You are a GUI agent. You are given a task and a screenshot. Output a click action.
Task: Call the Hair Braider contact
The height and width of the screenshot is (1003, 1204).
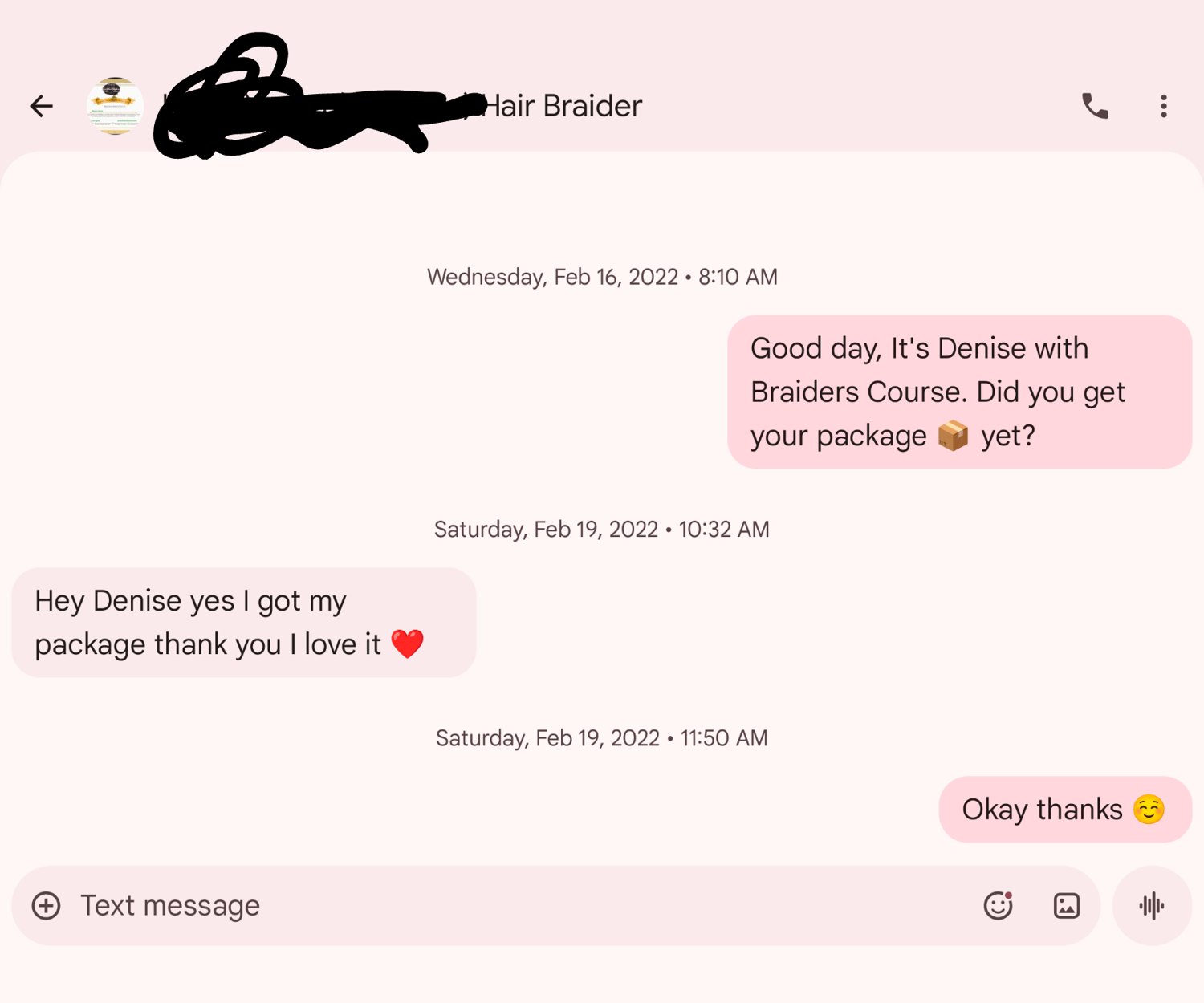click(1095, 106)
